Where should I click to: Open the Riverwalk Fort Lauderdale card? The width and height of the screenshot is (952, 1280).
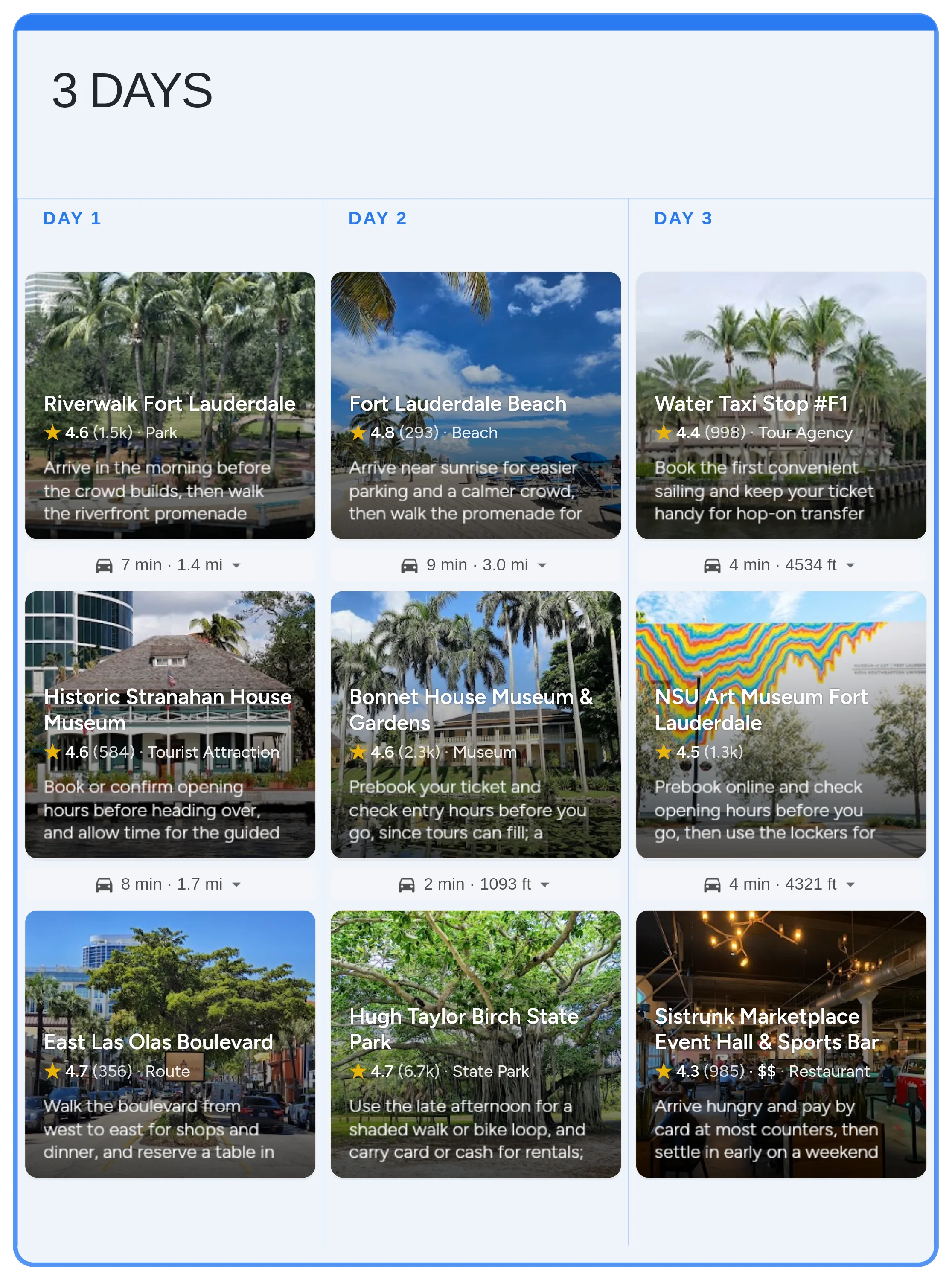[x=170, y=405]
